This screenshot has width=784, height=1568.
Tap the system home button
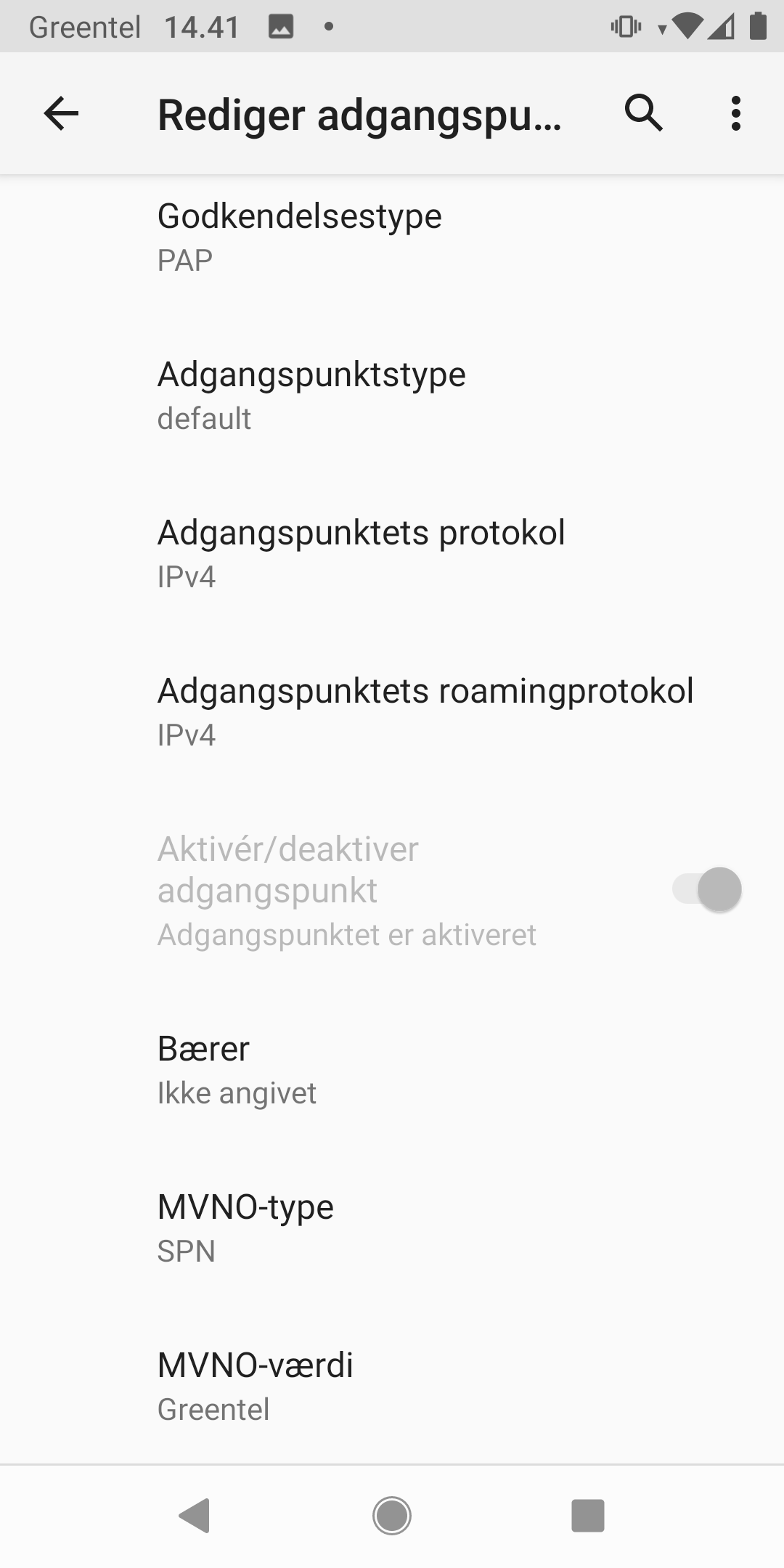pos(392,1516)
